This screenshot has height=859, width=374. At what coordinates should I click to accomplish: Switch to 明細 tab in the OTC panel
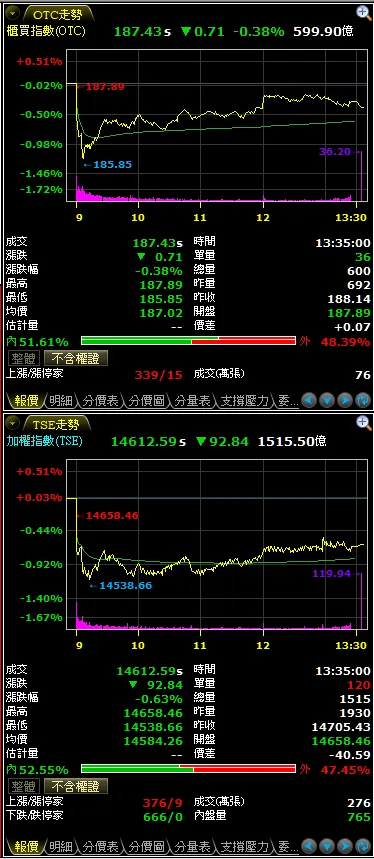60,400
